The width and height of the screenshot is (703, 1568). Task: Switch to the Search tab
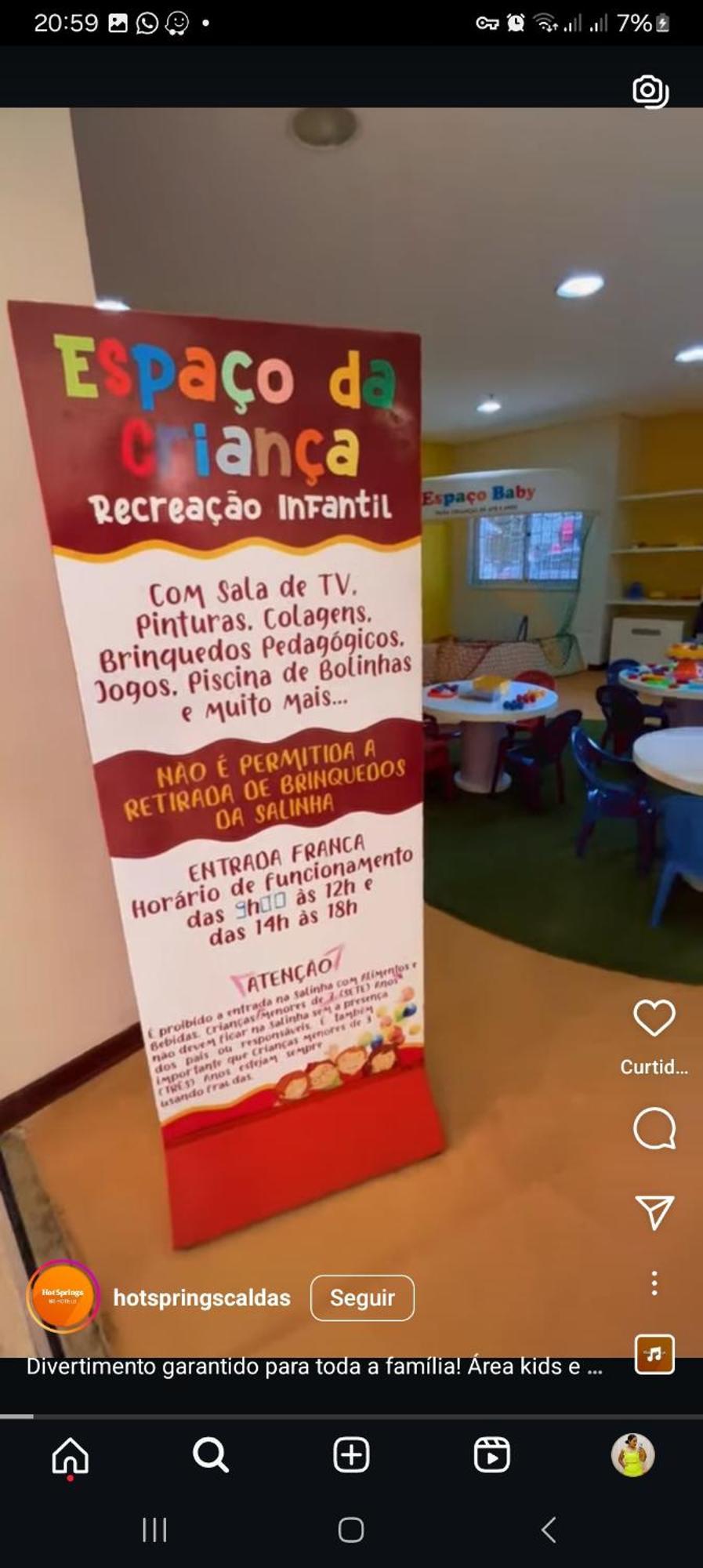pos(211,1455)
